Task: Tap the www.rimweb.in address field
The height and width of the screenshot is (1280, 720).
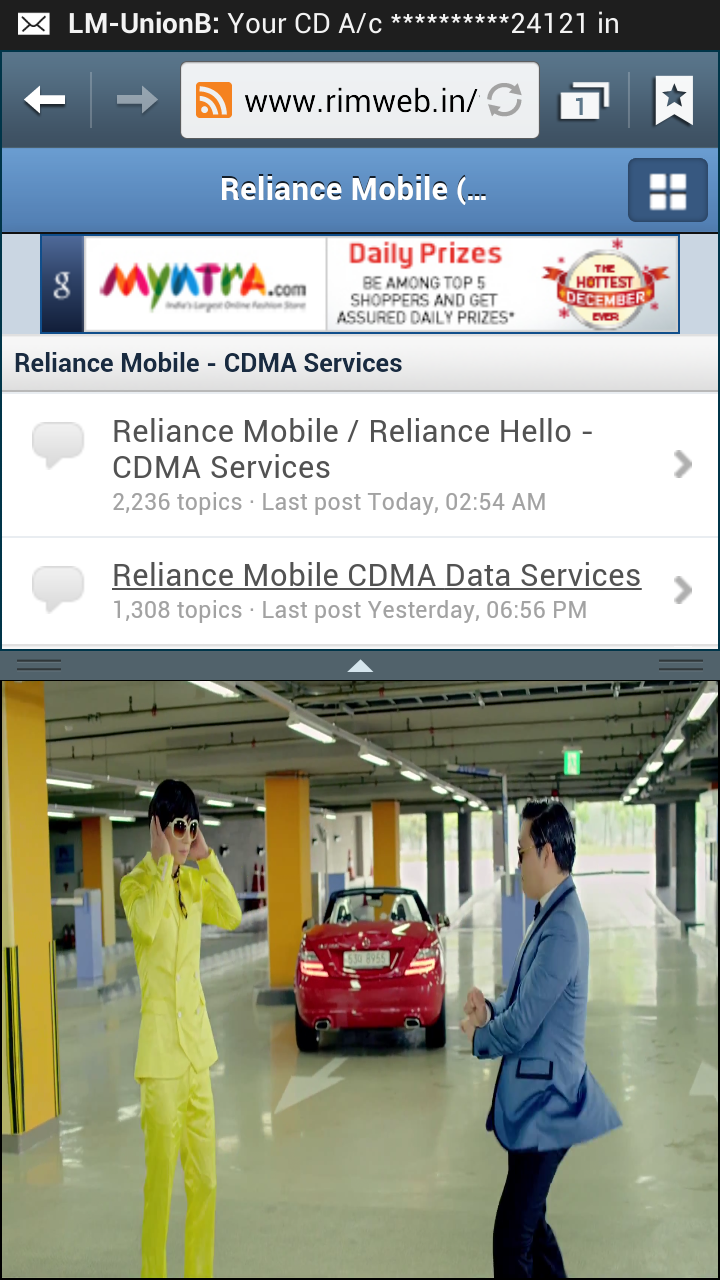Action: (x=360, y=100)
